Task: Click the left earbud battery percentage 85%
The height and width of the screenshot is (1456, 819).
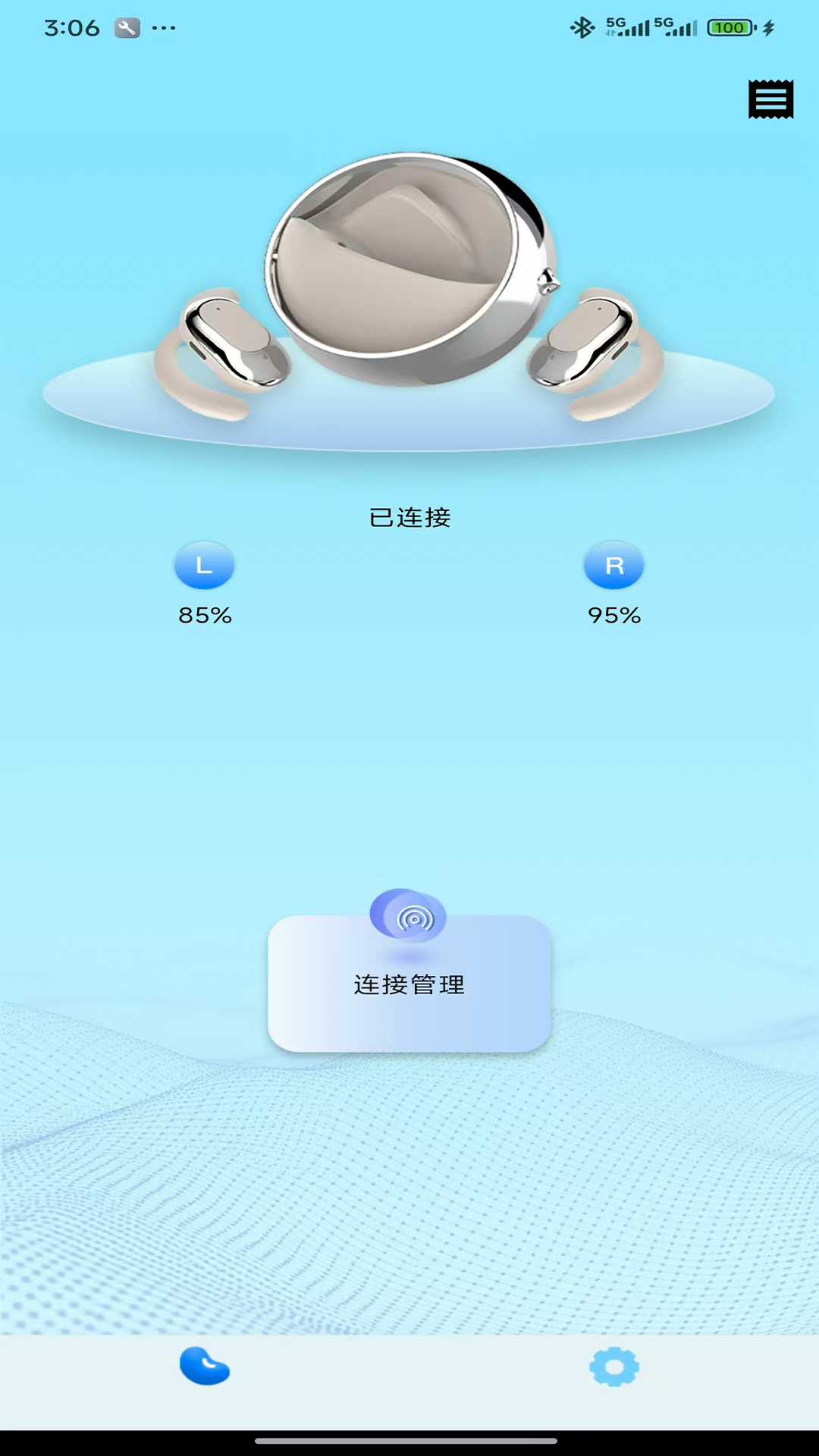Action: (204, 615)
